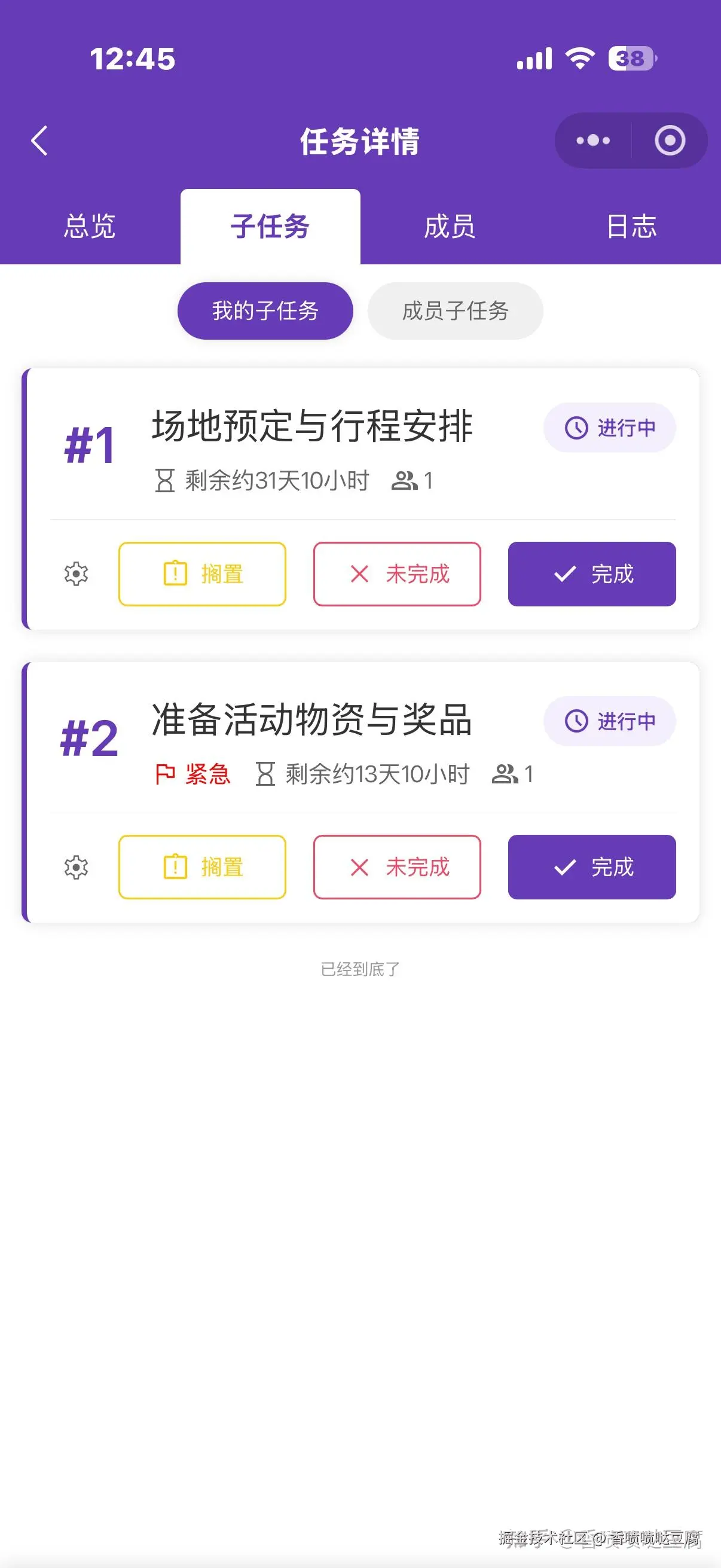Switch to the 成员 tab
This screenshot has width=721, height=1568.
(x=450, y=227)
